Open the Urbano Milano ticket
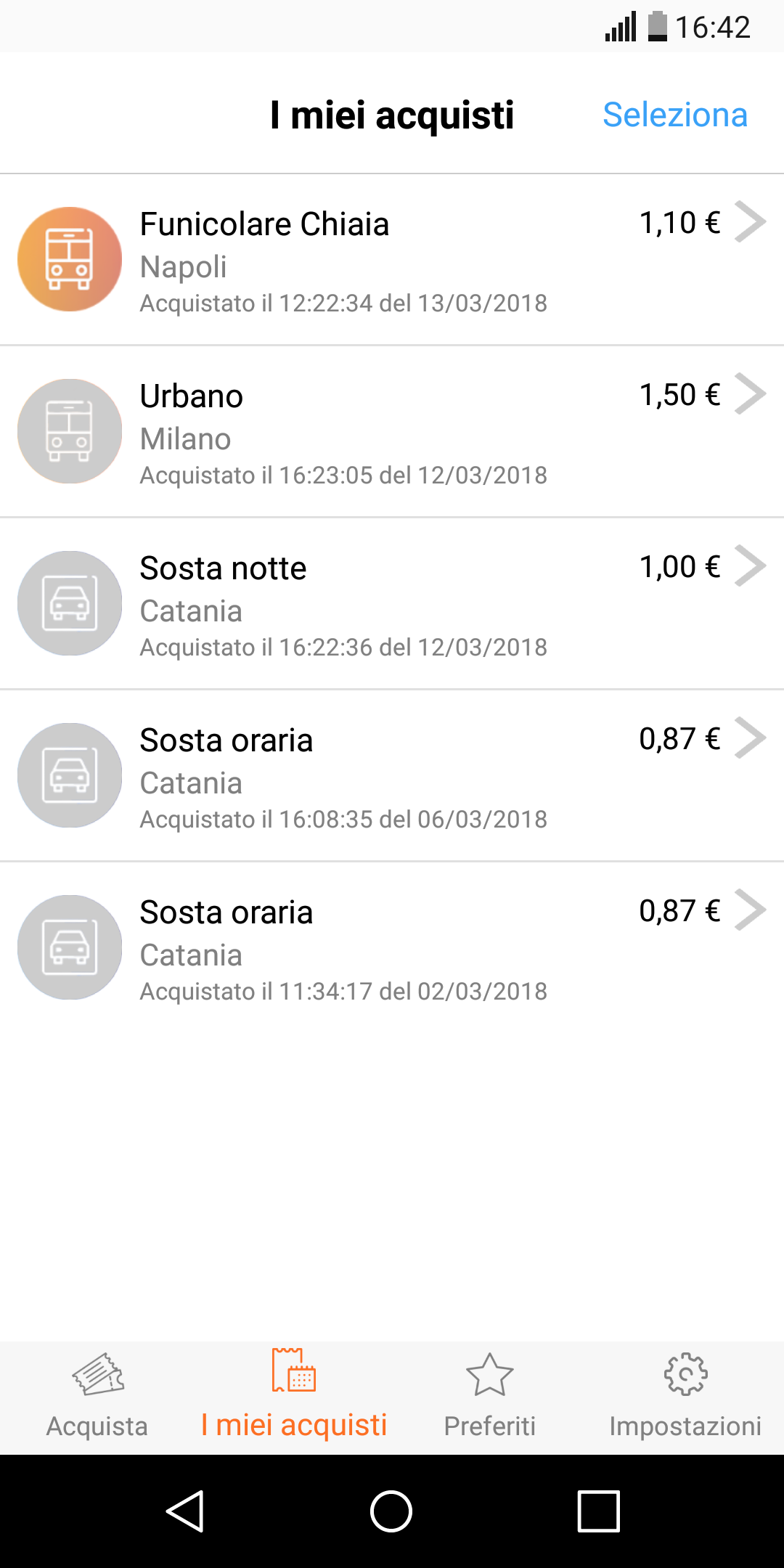 pos(392,431)
